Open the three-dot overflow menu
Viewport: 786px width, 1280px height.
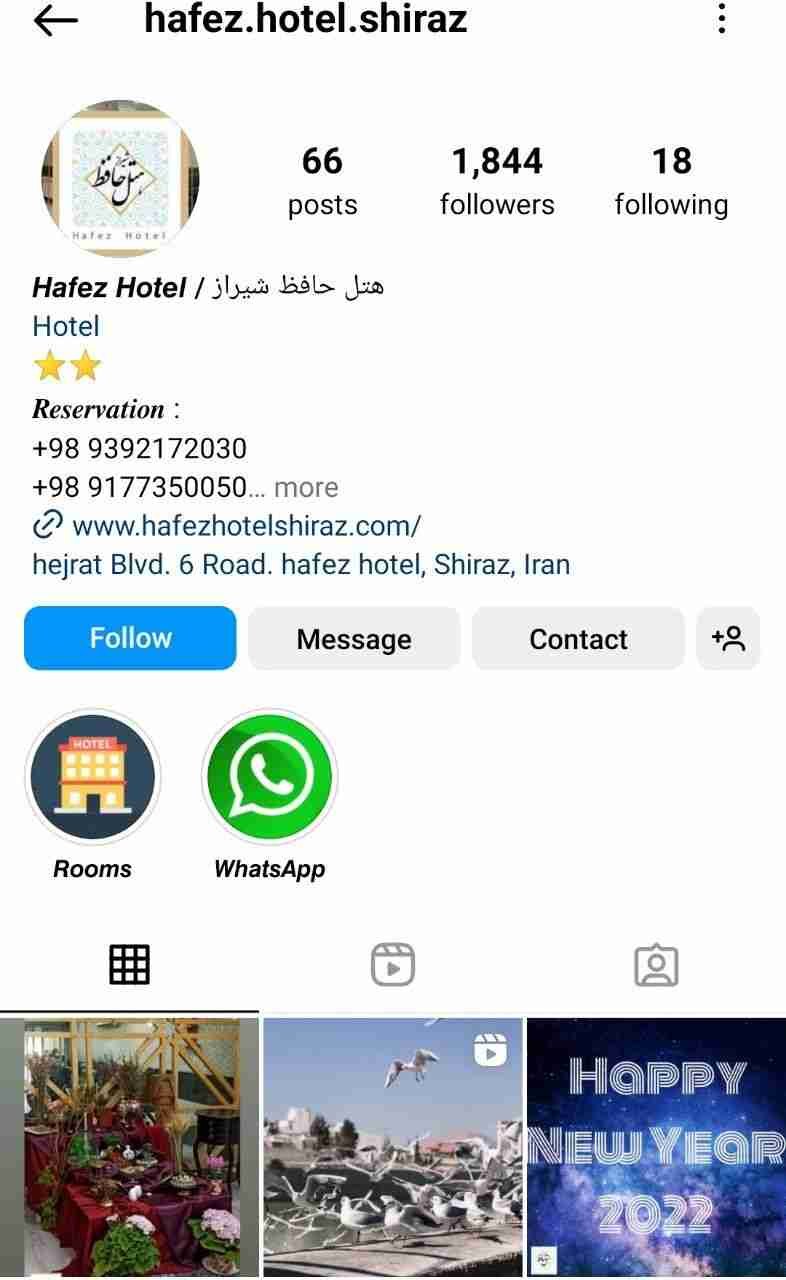point(722,19)
